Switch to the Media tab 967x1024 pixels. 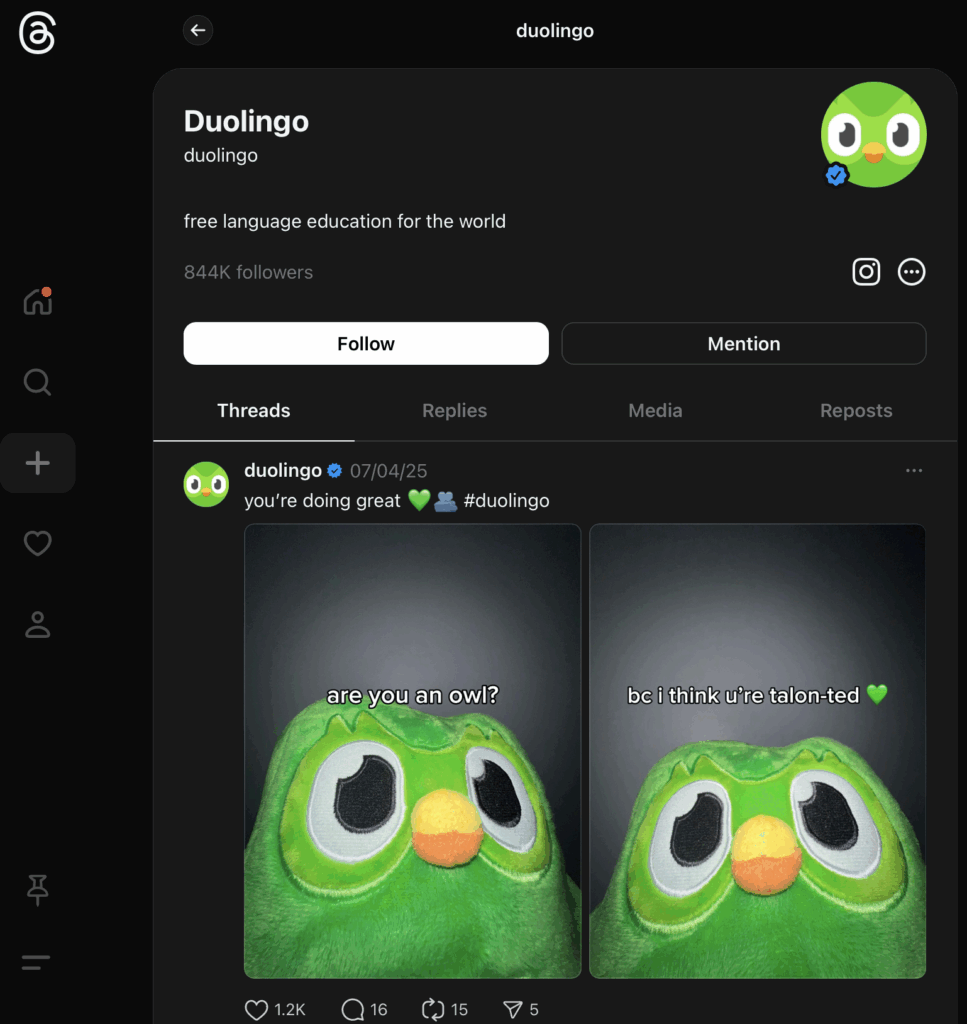tap(655, 411)
